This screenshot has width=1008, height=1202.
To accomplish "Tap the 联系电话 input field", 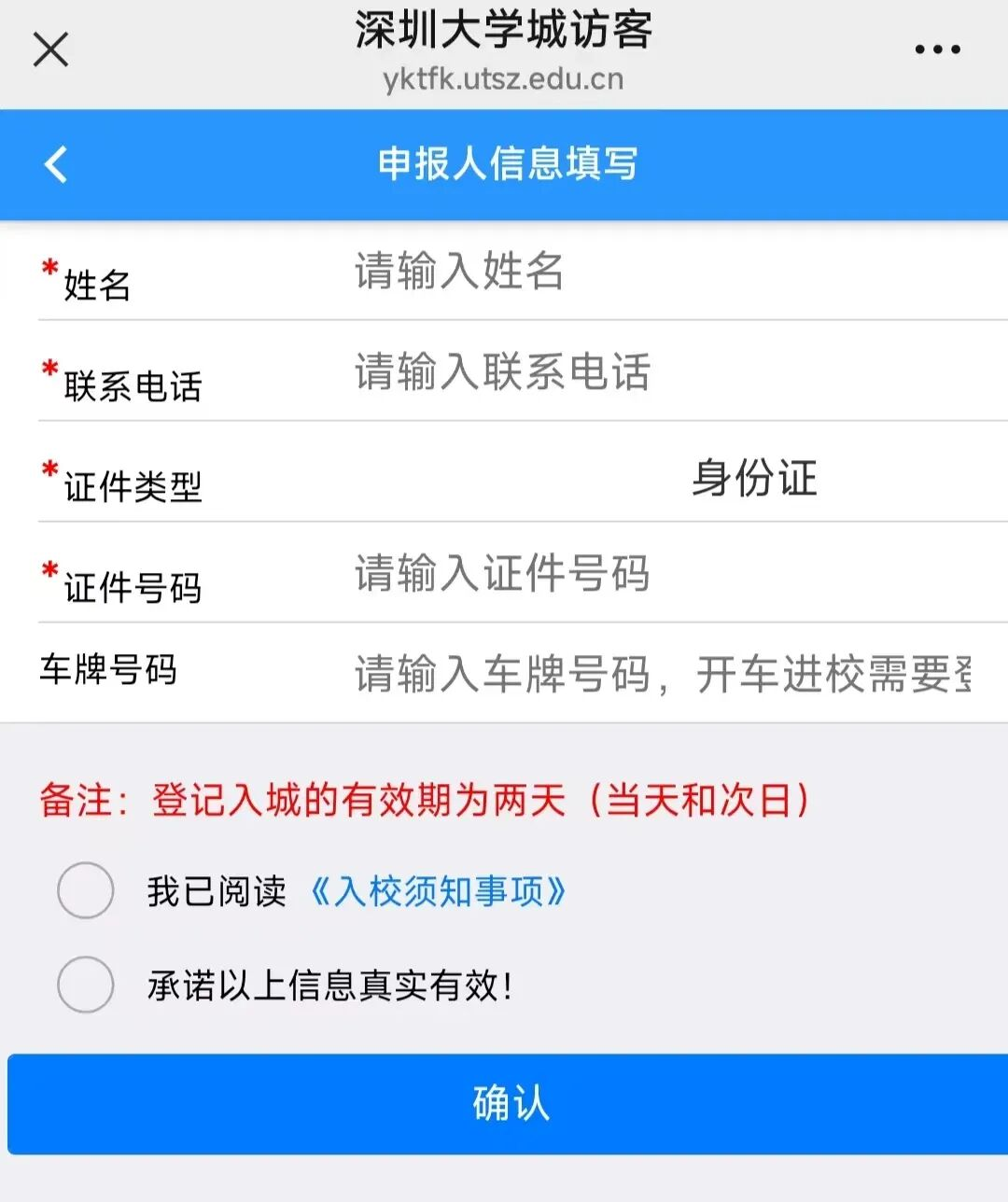I will click(653, 372).
